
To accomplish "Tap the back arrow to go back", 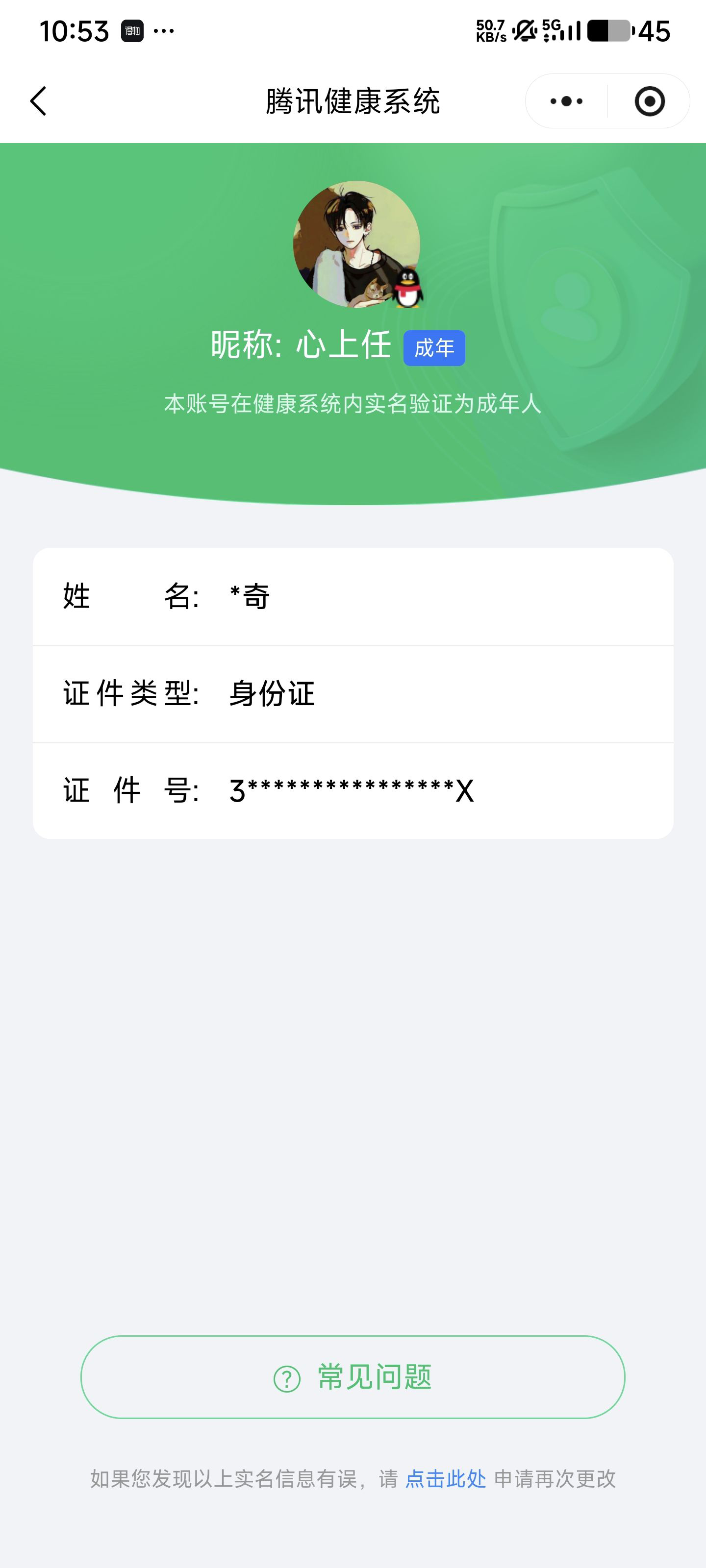I will coord(38,101).
